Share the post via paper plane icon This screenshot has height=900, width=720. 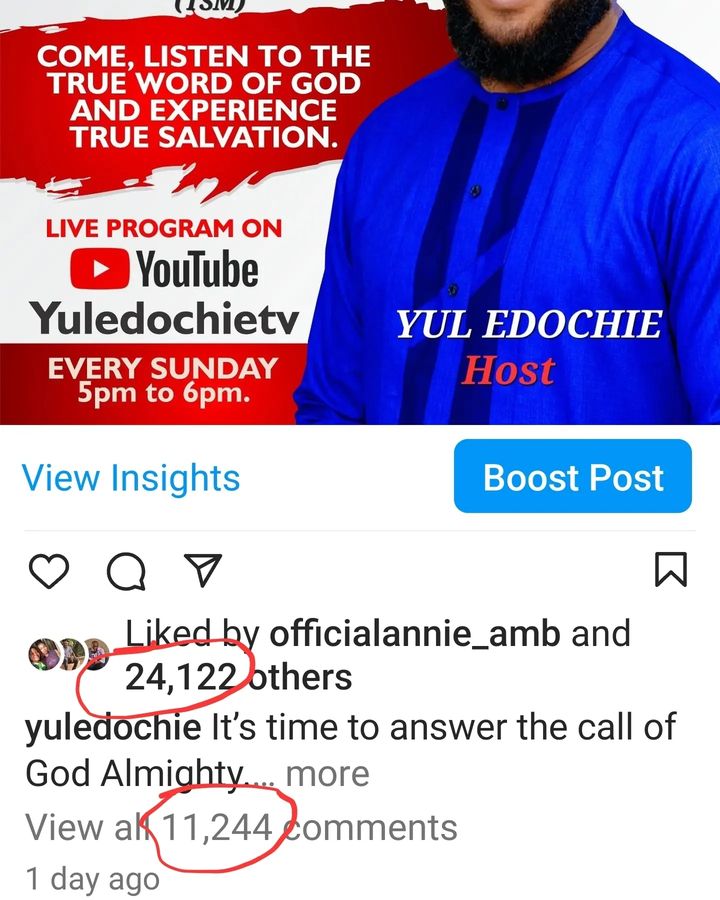(203, 570)
